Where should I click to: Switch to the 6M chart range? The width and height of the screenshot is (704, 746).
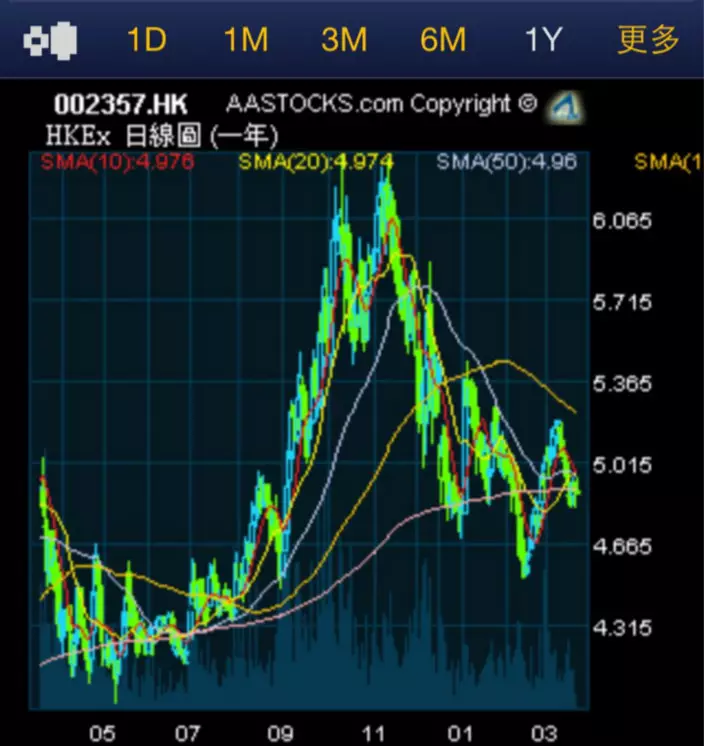tap(443, 40)
